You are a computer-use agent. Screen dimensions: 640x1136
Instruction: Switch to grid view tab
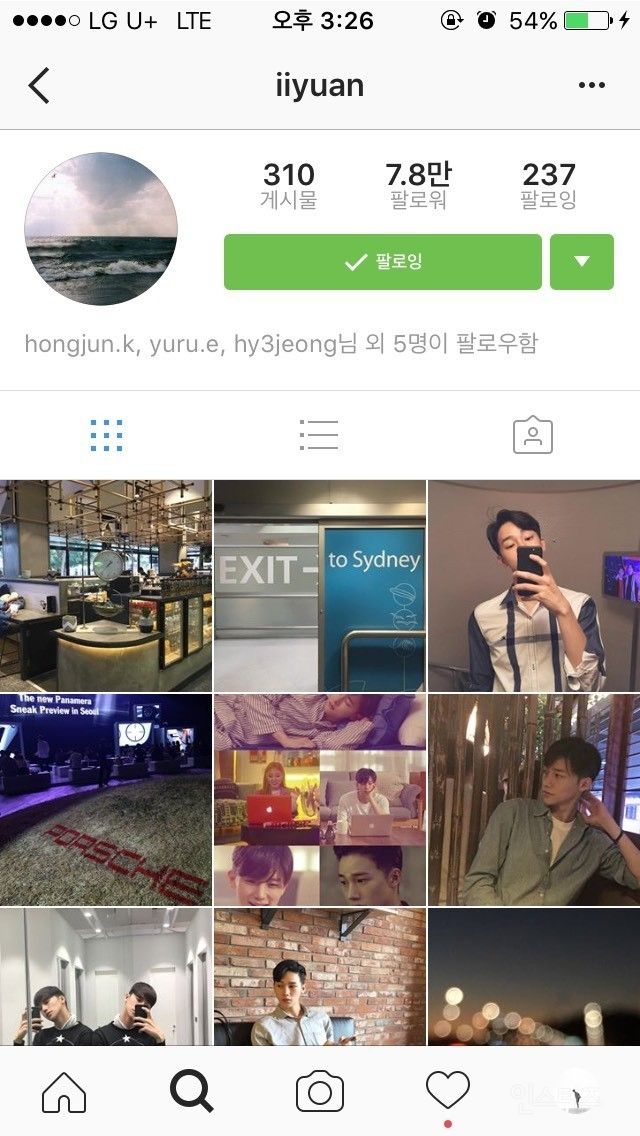click(106, 435)
